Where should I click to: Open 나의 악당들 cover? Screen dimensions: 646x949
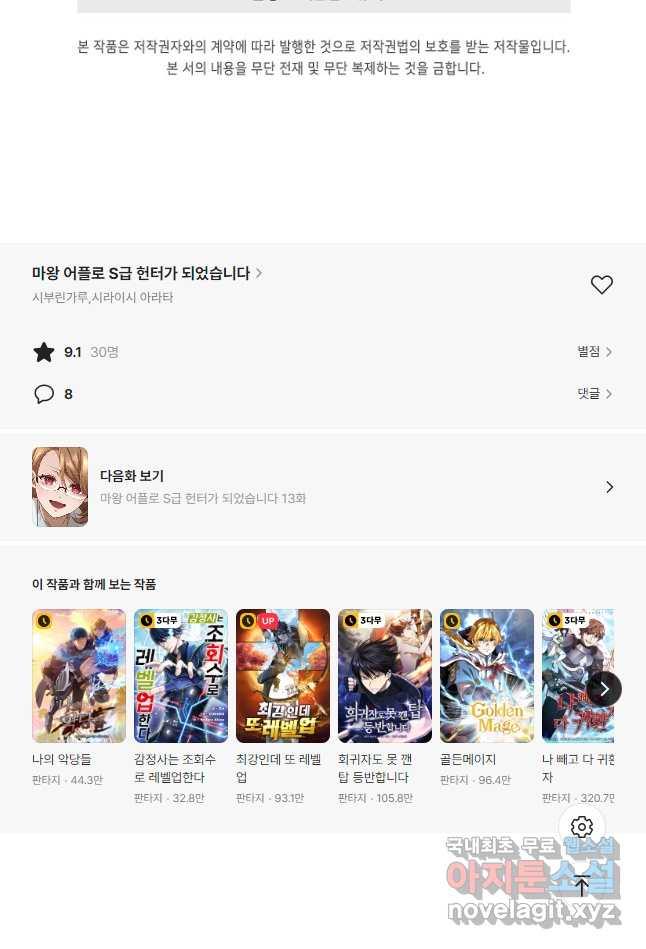point(79,676)
